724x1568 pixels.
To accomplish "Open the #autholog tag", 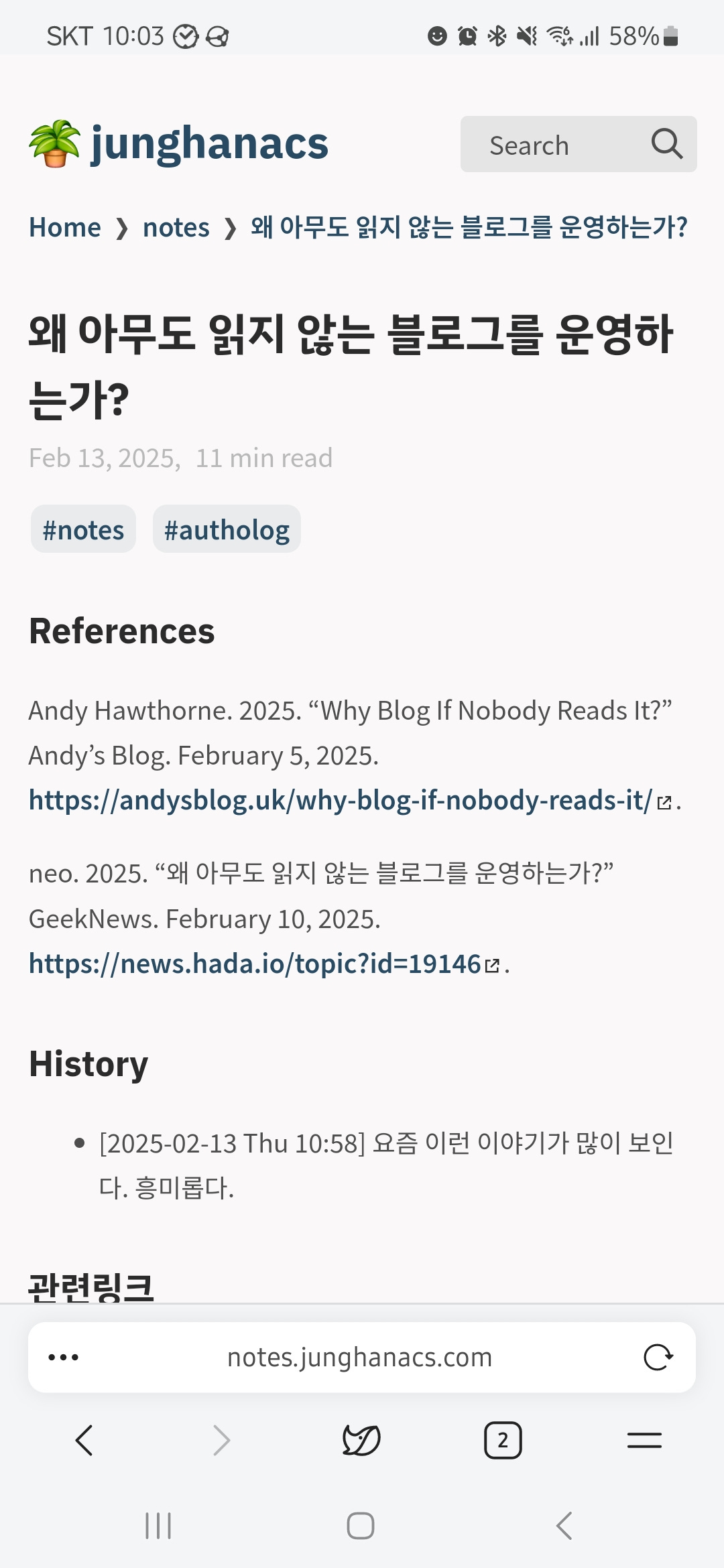I will click(227, 529).
